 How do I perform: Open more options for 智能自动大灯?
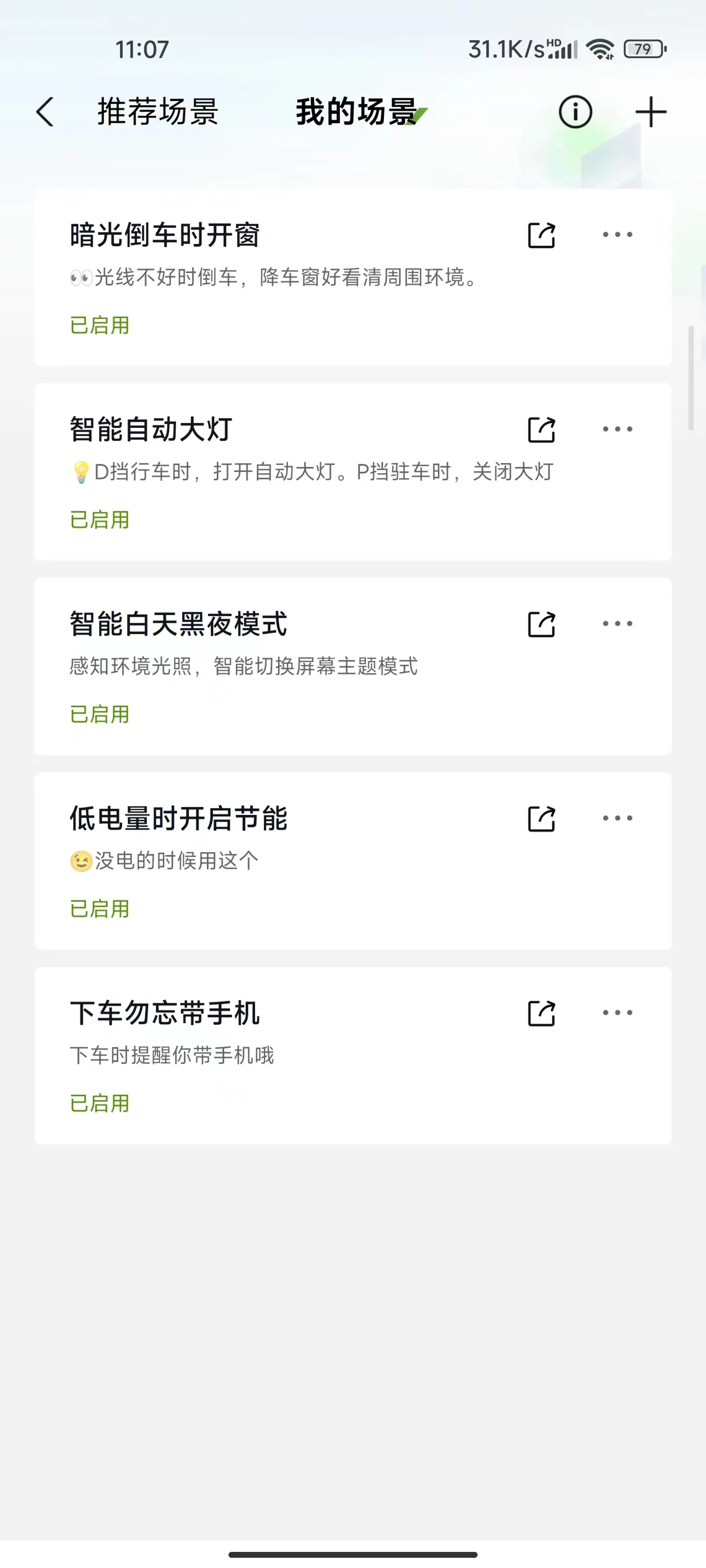[x=617, y=429]
